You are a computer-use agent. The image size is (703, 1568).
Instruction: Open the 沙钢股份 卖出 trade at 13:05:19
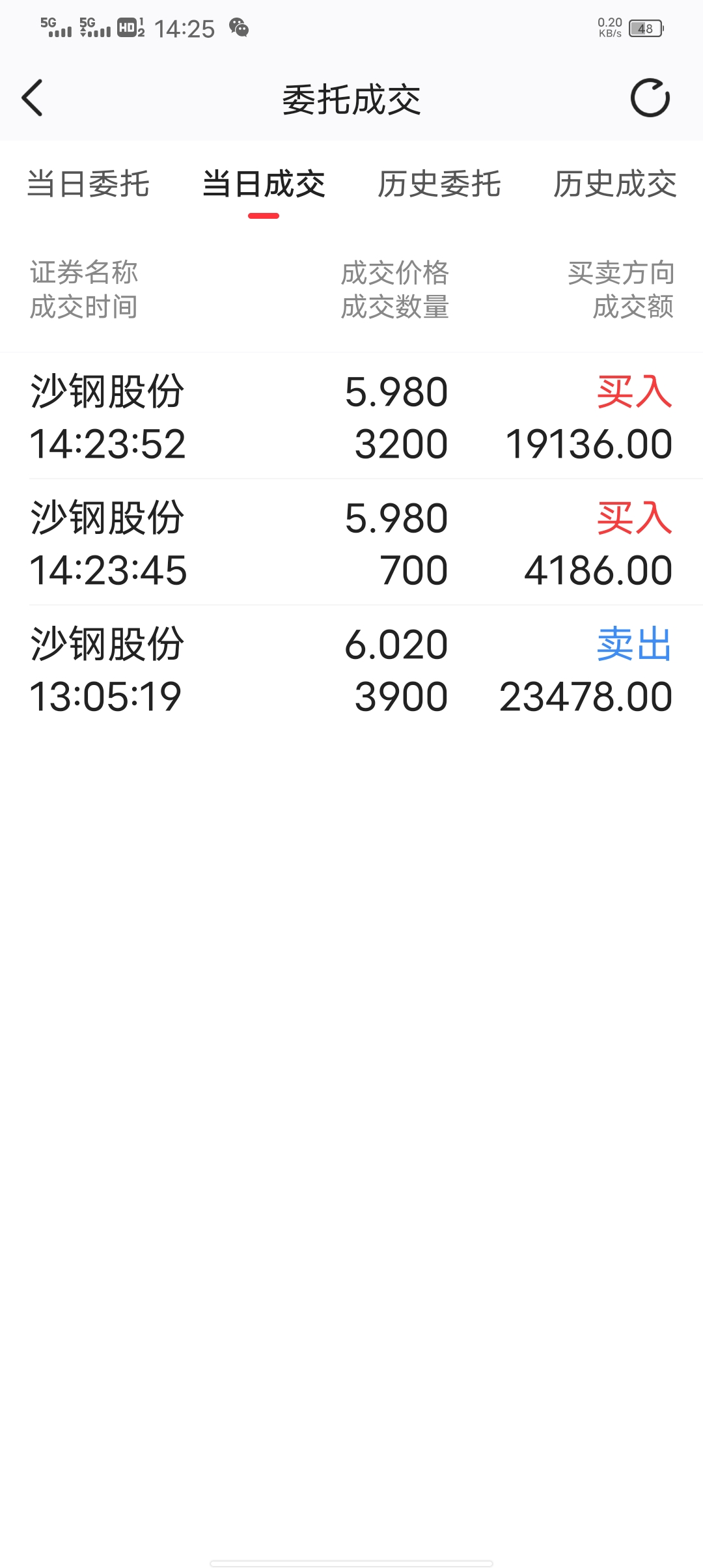click(351, 669)
